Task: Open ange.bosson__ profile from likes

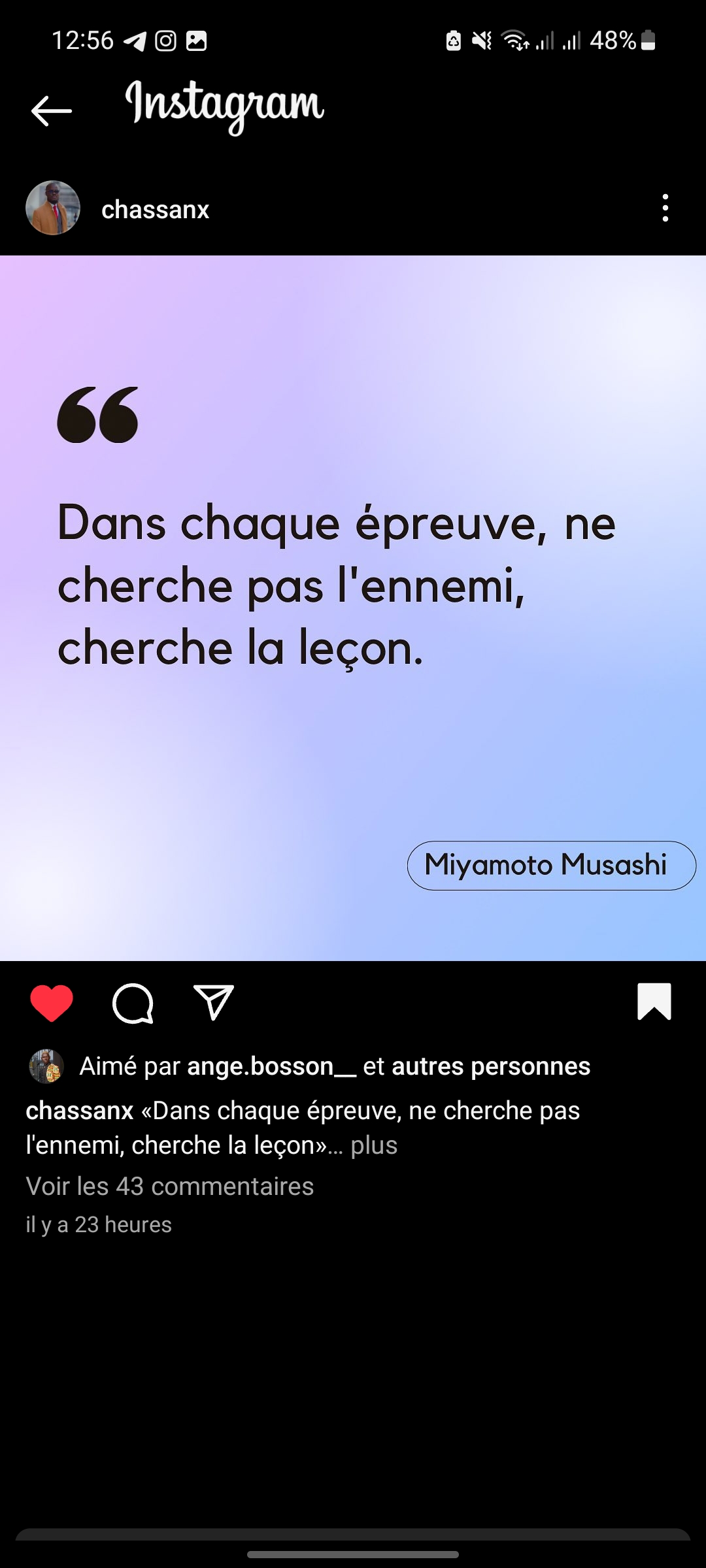Action: click(271, 1066)
